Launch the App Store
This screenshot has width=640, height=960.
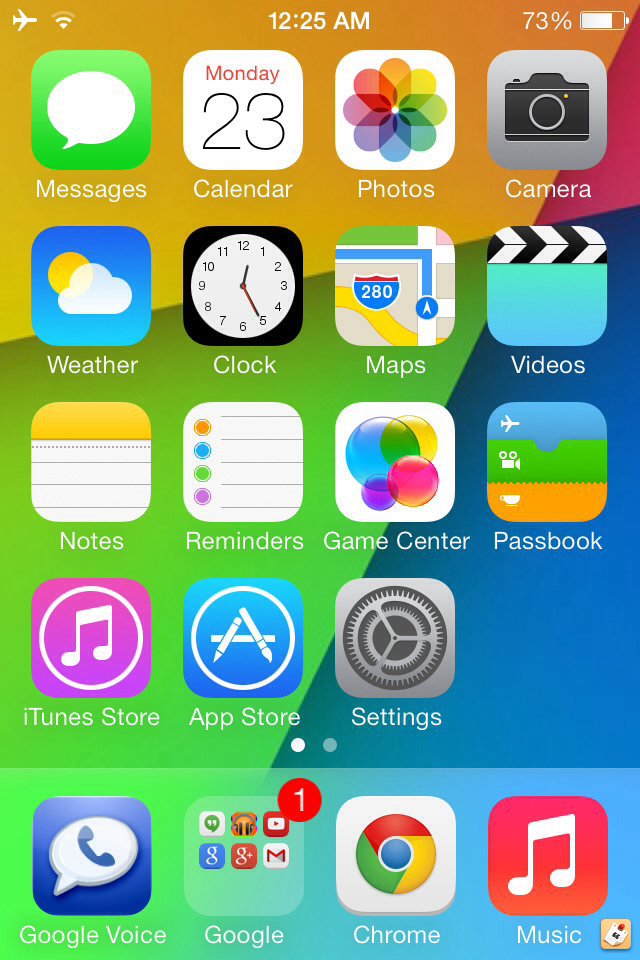click(243, 638)
